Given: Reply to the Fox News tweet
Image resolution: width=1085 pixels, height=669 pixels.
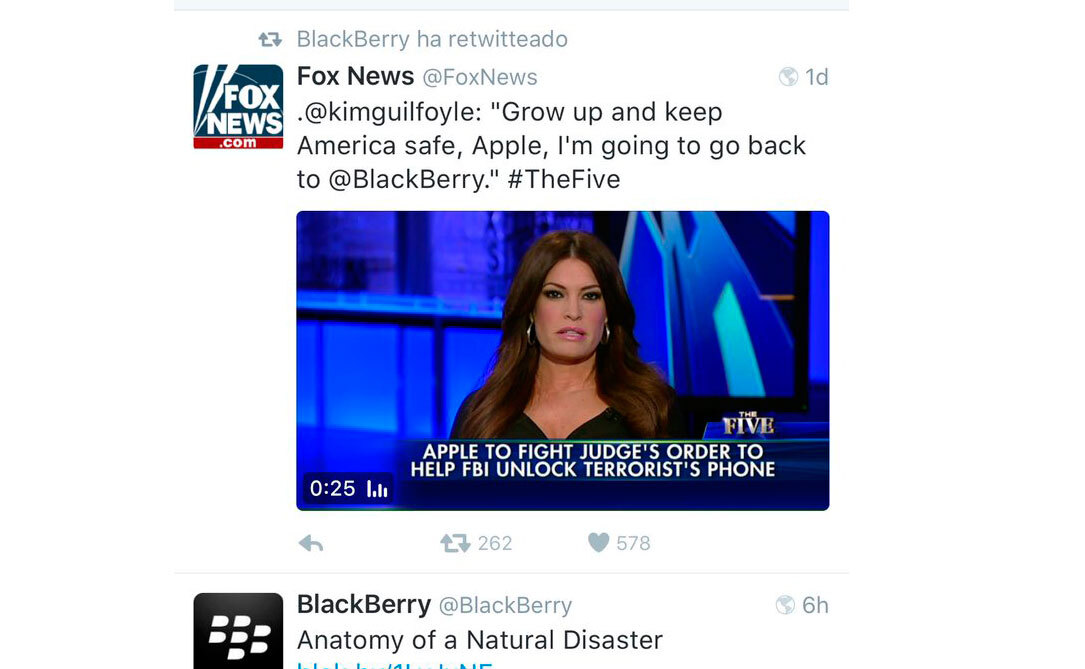Looking at the screenshot, I should pos(311,543).
